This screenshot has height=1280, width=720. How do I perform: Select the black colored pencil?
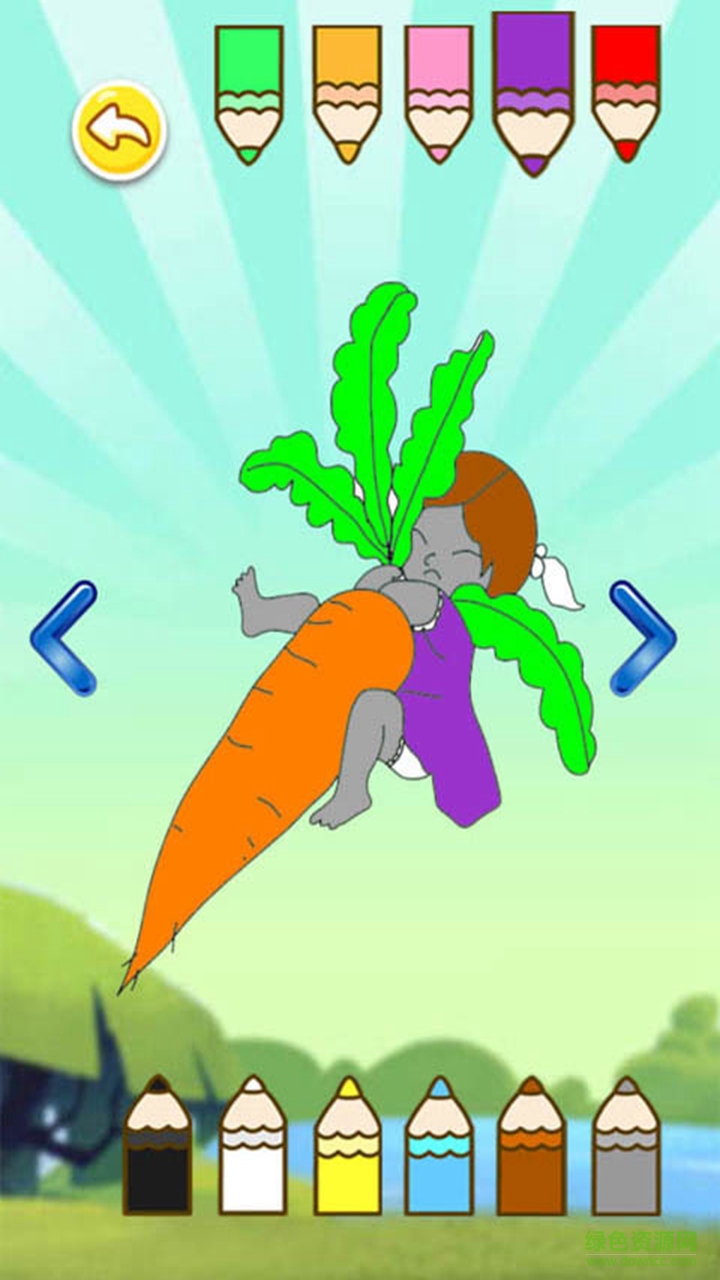[157, 1148]
